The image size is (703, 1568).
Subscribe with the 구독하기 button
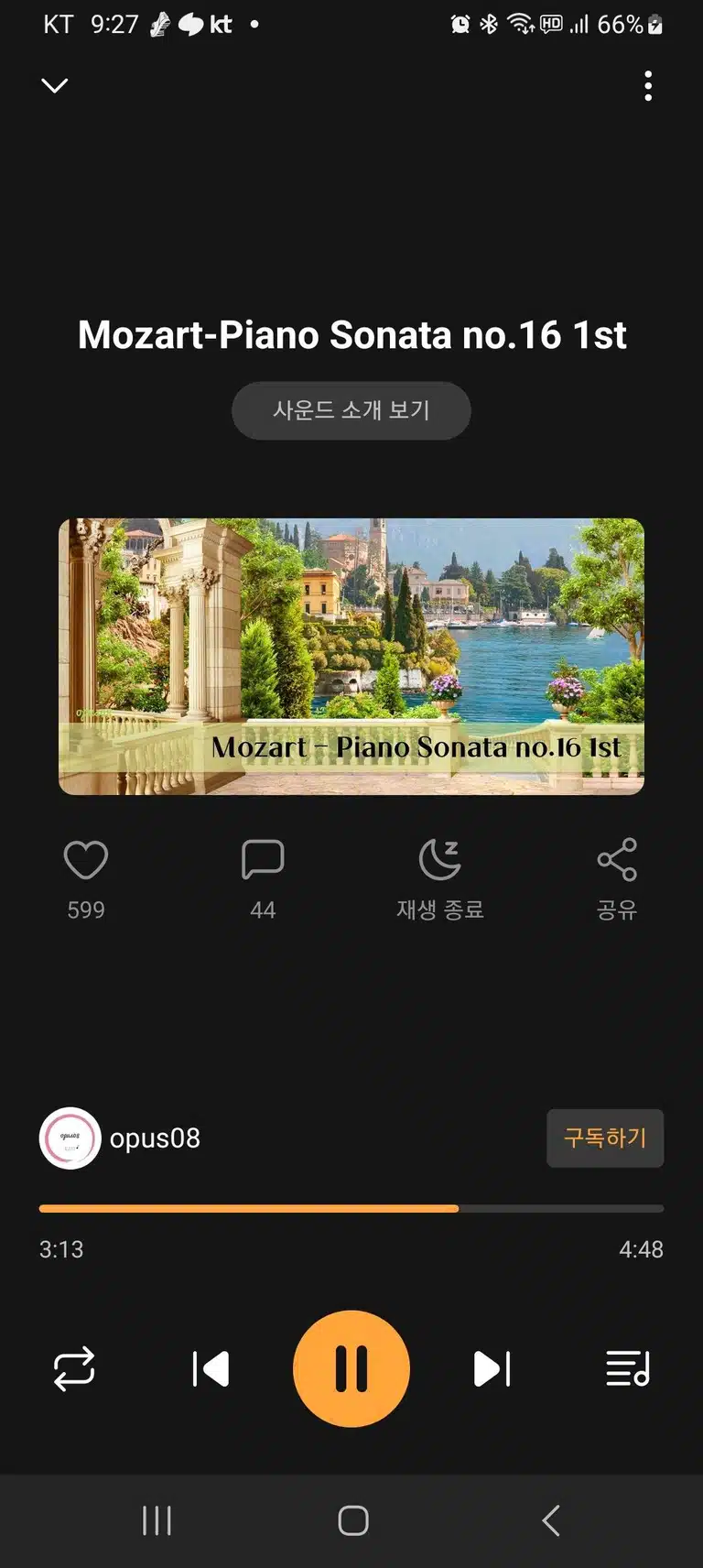[605, 1138]
